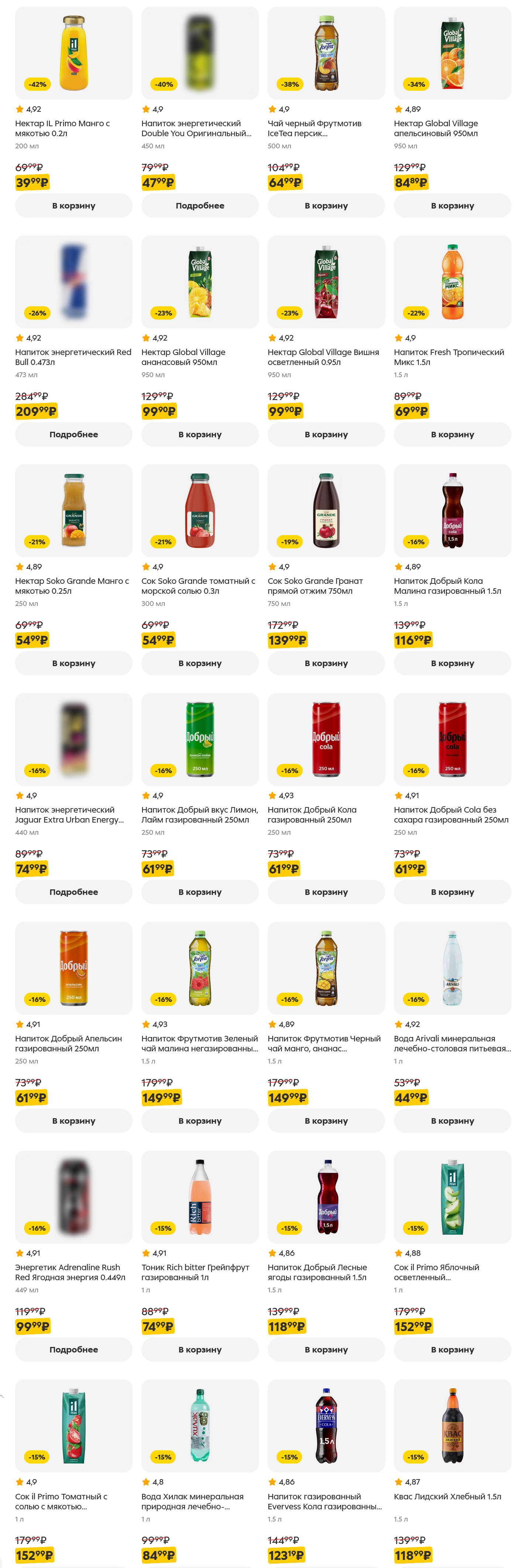Add Global Village ананасовый nectar to cart
Viewport: 524px width, 1568px height.
tap(200, 435)
